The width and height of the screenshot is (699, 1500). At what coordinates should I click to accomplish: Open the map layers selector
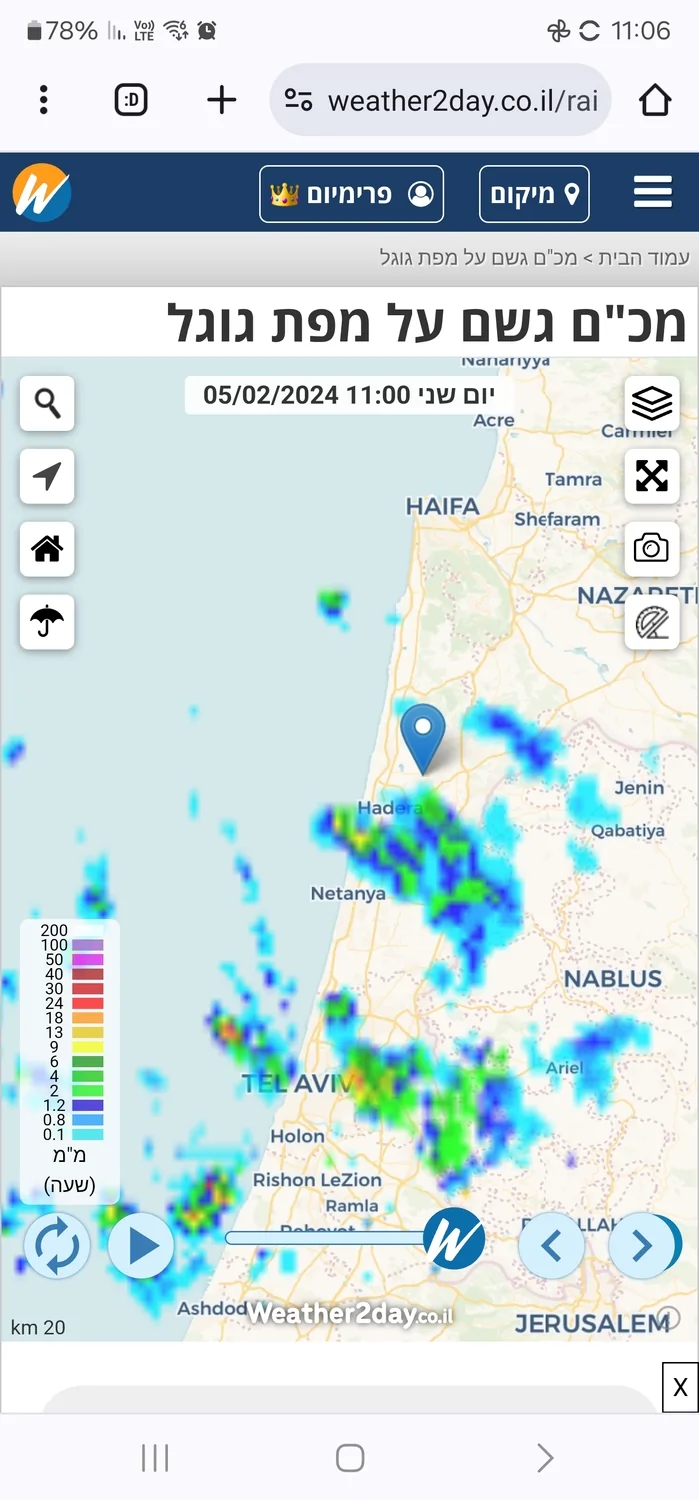(x=652, y=403)
